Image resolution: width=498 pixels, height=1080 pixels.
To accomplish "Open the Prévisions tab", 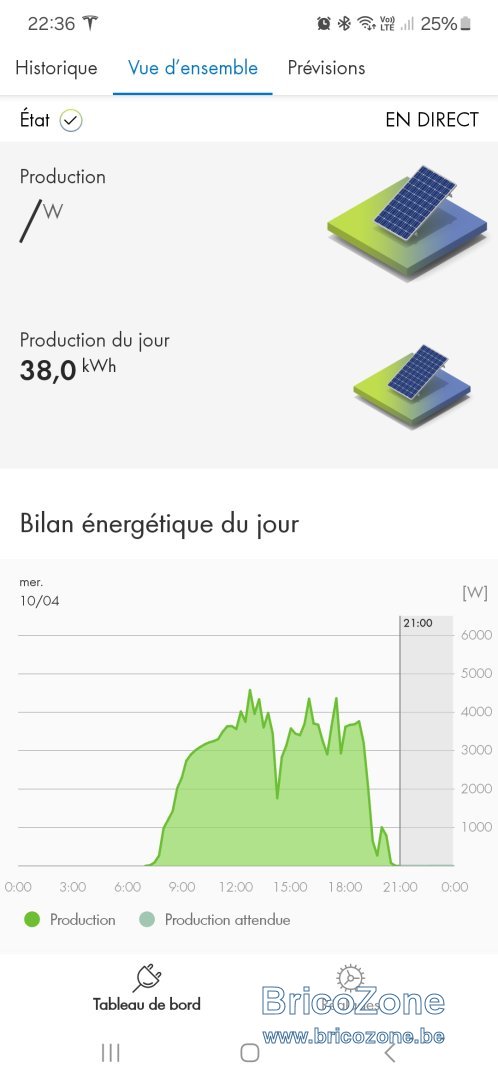I will [x=326, y=68].
